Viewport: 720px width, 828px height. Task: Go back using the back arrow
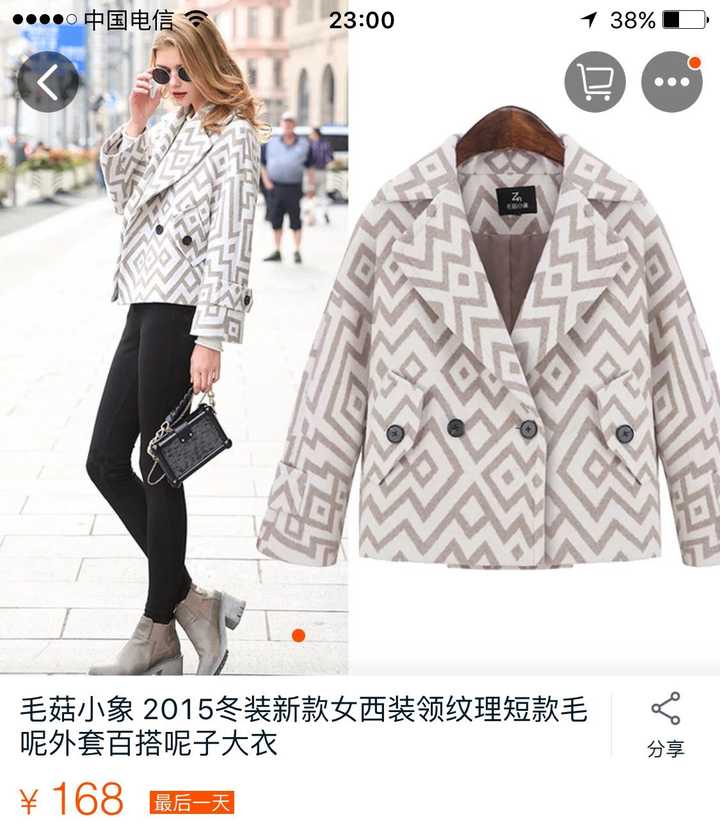(47, 82)
